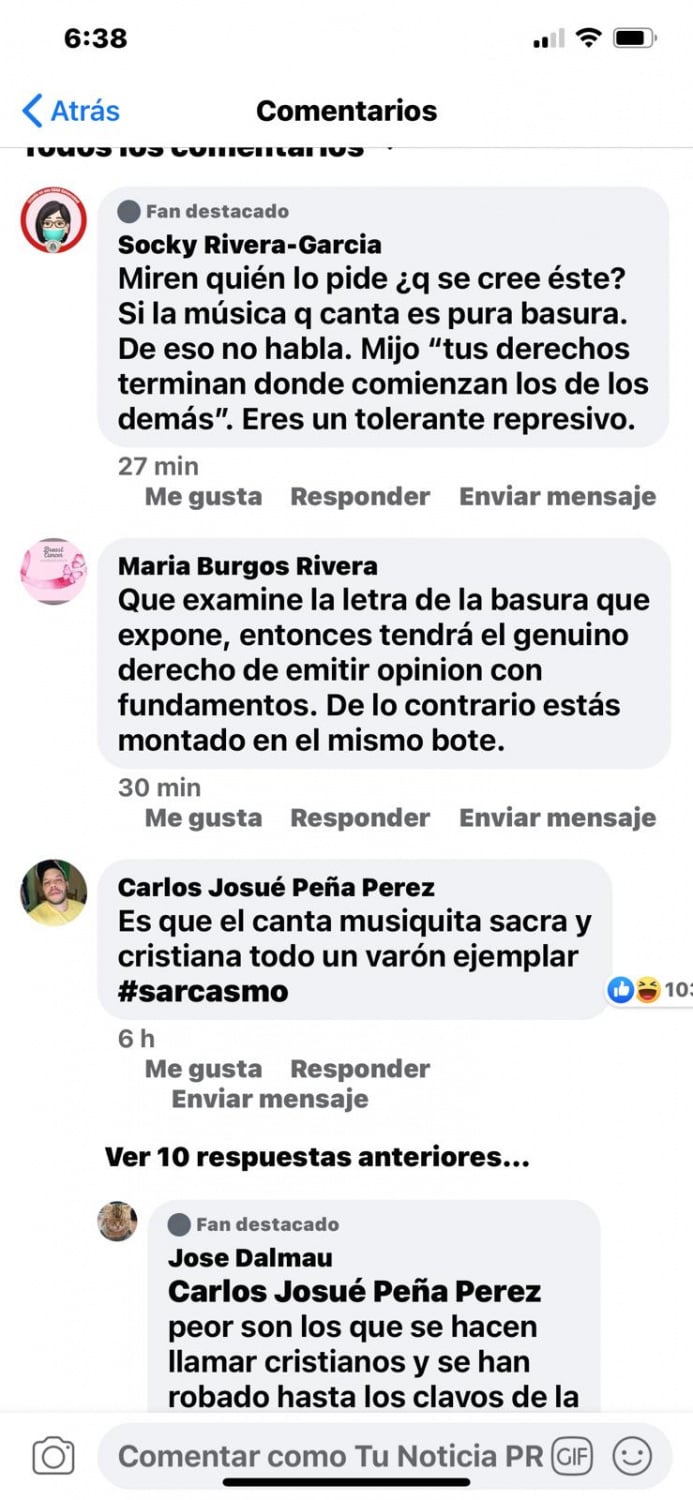Send message to Maria Burgos Rivera
Viewport: 693px width, 1500px height.
(x=557, y=817)
